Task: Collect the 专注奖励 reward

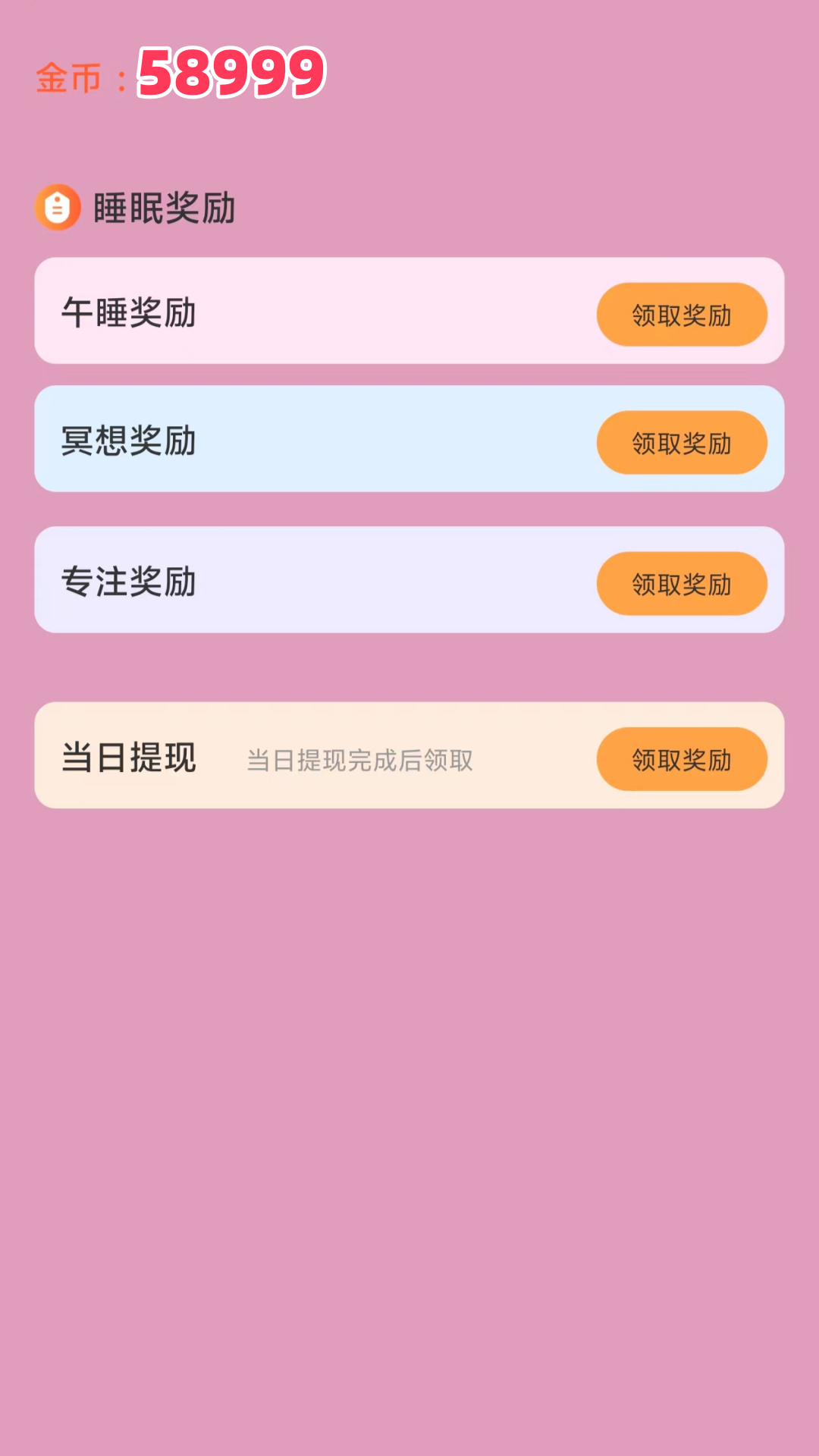Action: [682, 584]
